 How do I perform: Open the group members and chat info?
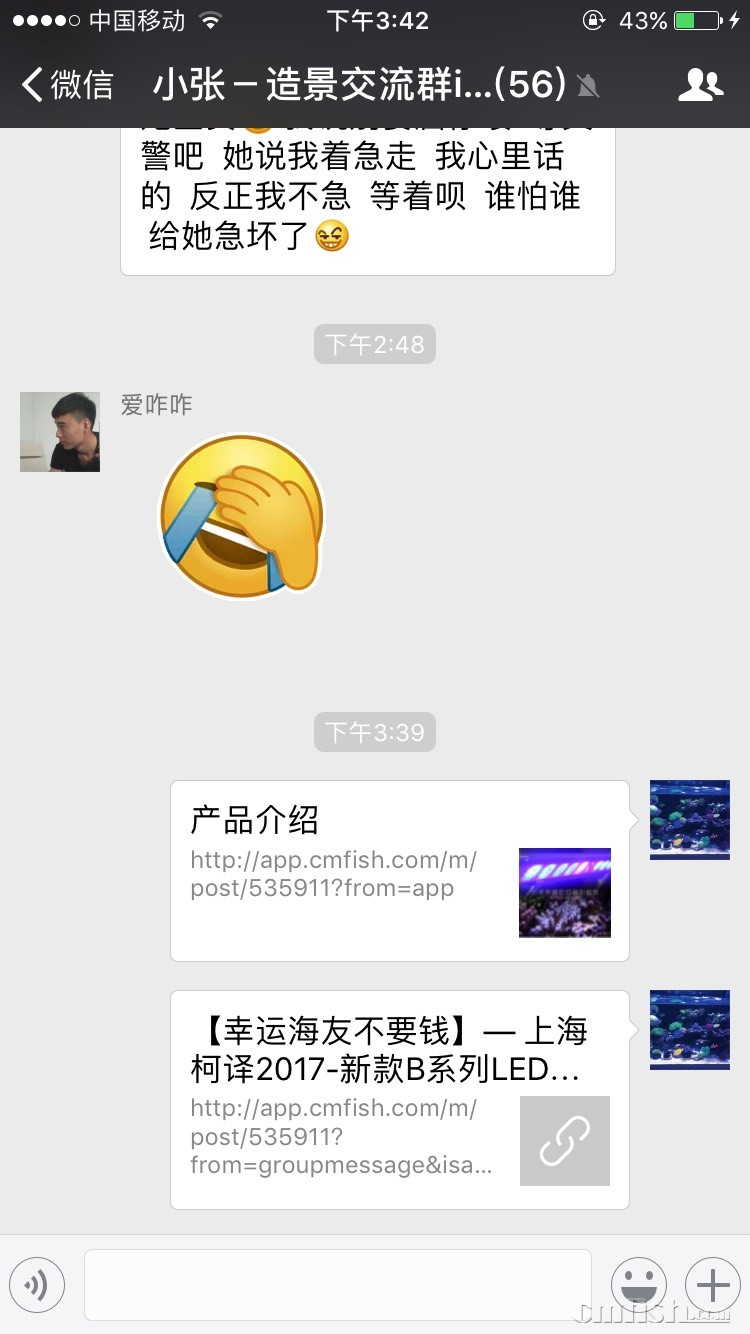(700, 85)
